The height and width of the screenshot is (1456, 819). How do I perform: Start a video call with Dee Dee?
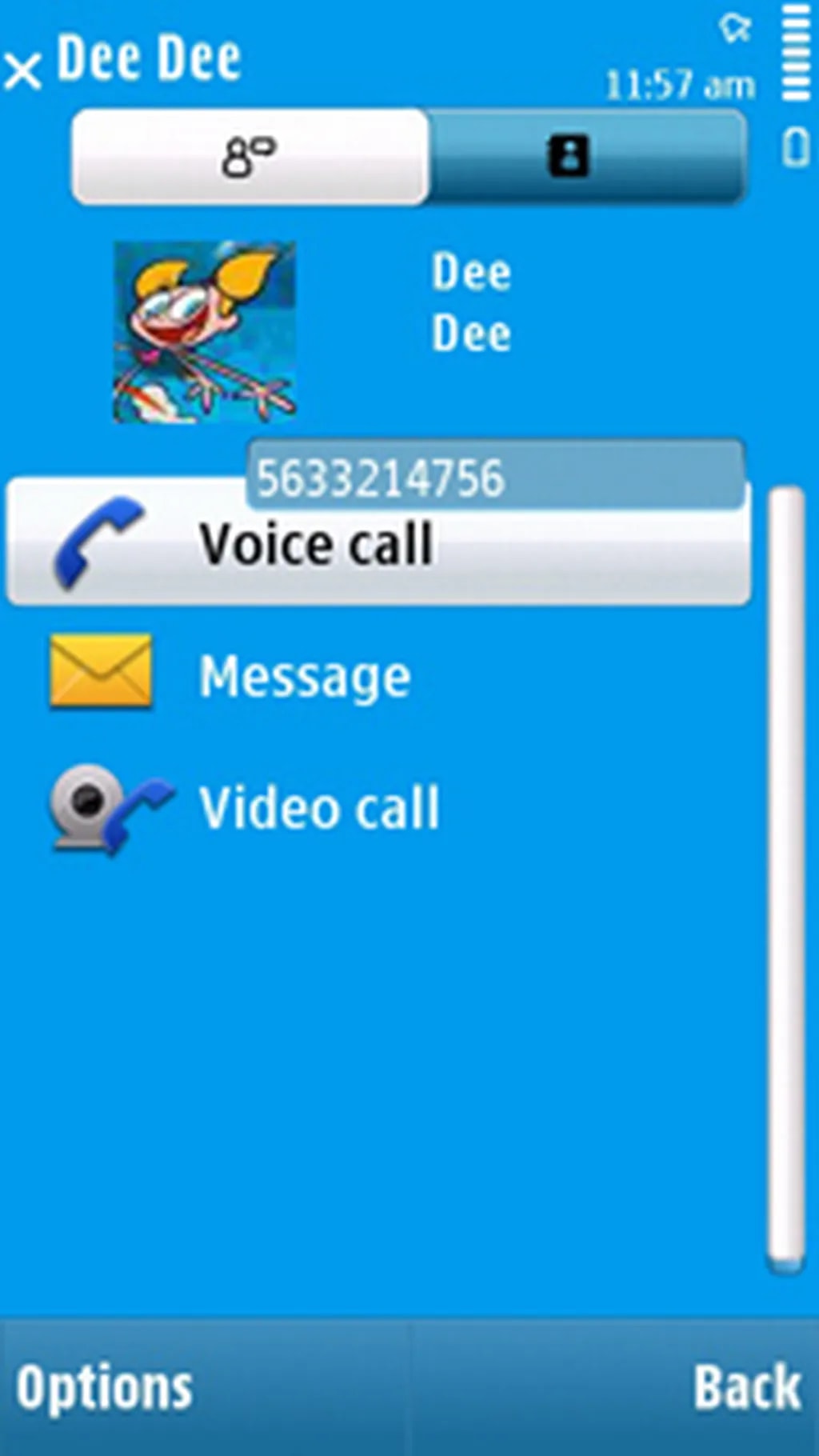318,808
